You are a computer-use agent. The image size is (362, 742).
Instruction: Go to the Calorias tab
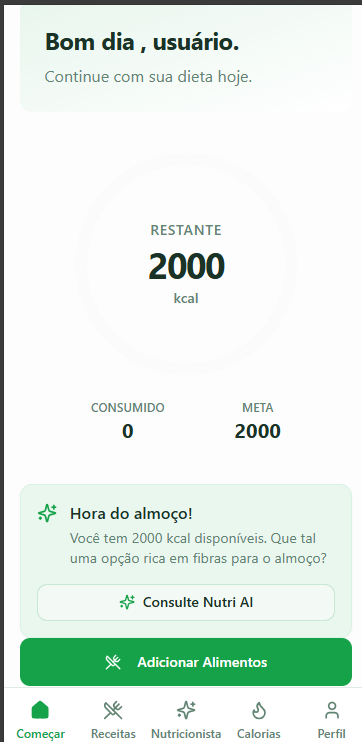pos(259,720)
